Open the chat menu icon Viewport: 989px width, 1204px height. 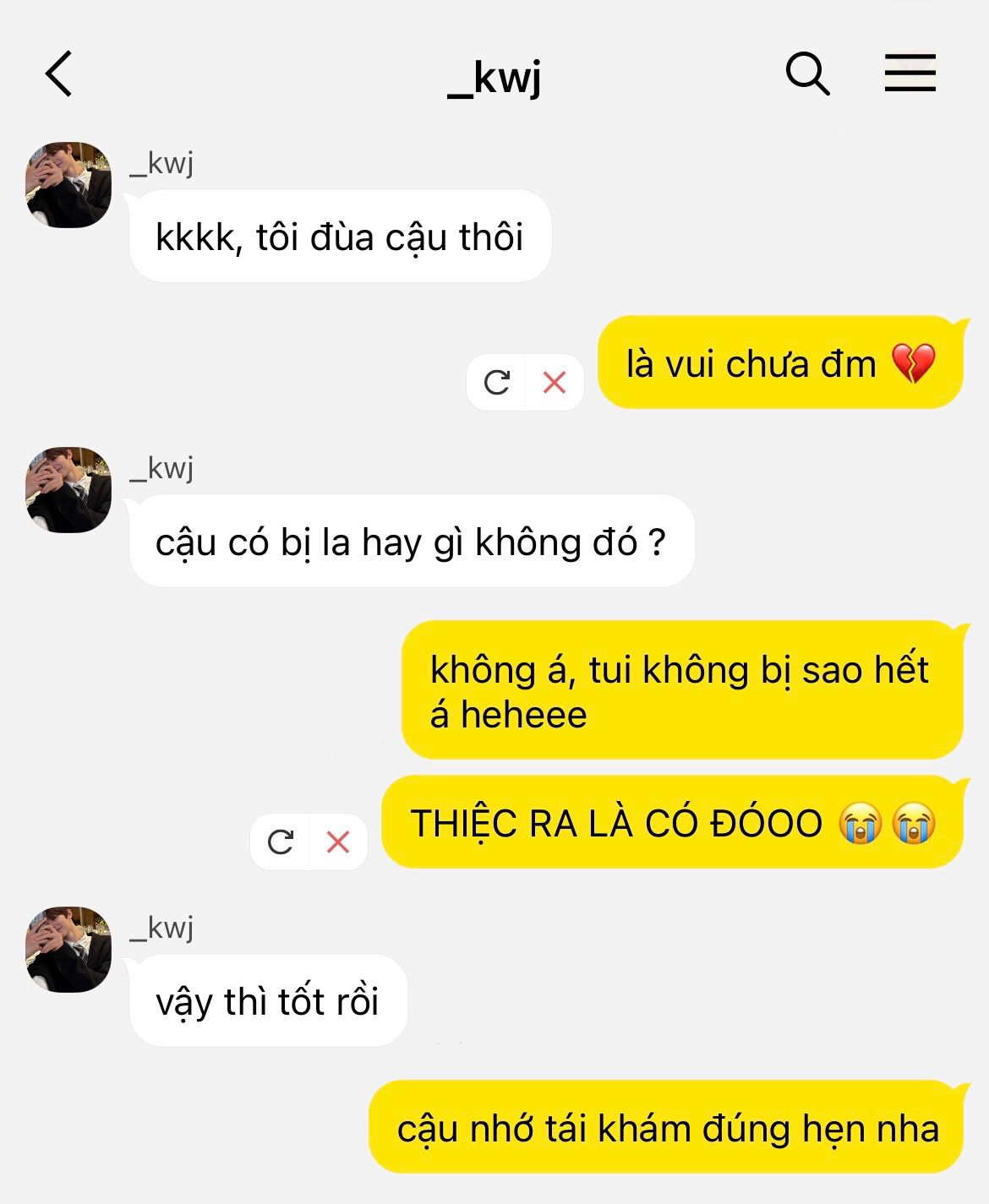click(910, 74)
